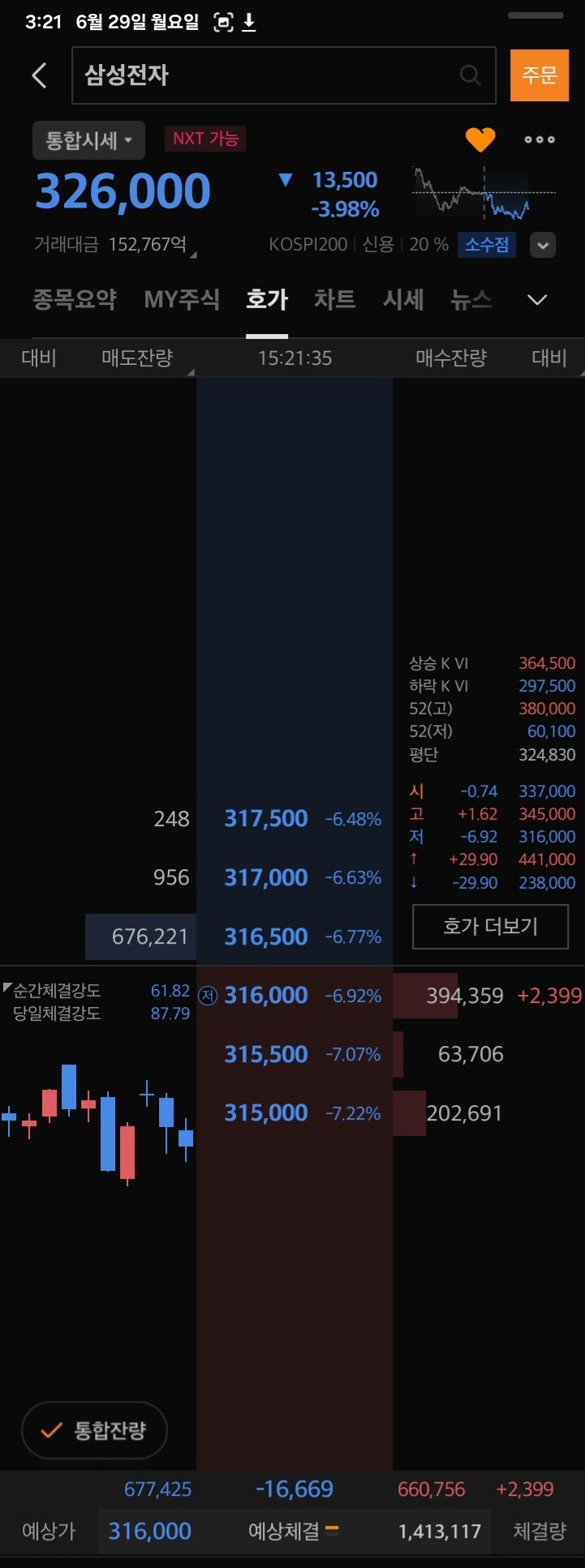Open the 통합시세 dropdown
Viewport: 585px width, 1568px height.
89,140
